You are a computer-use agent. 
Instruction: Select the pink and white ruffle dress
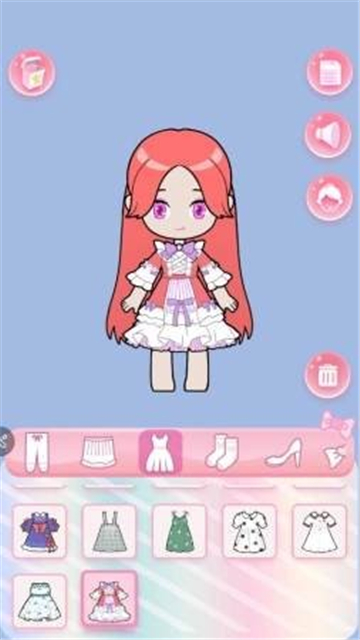(x=109, y=599)
